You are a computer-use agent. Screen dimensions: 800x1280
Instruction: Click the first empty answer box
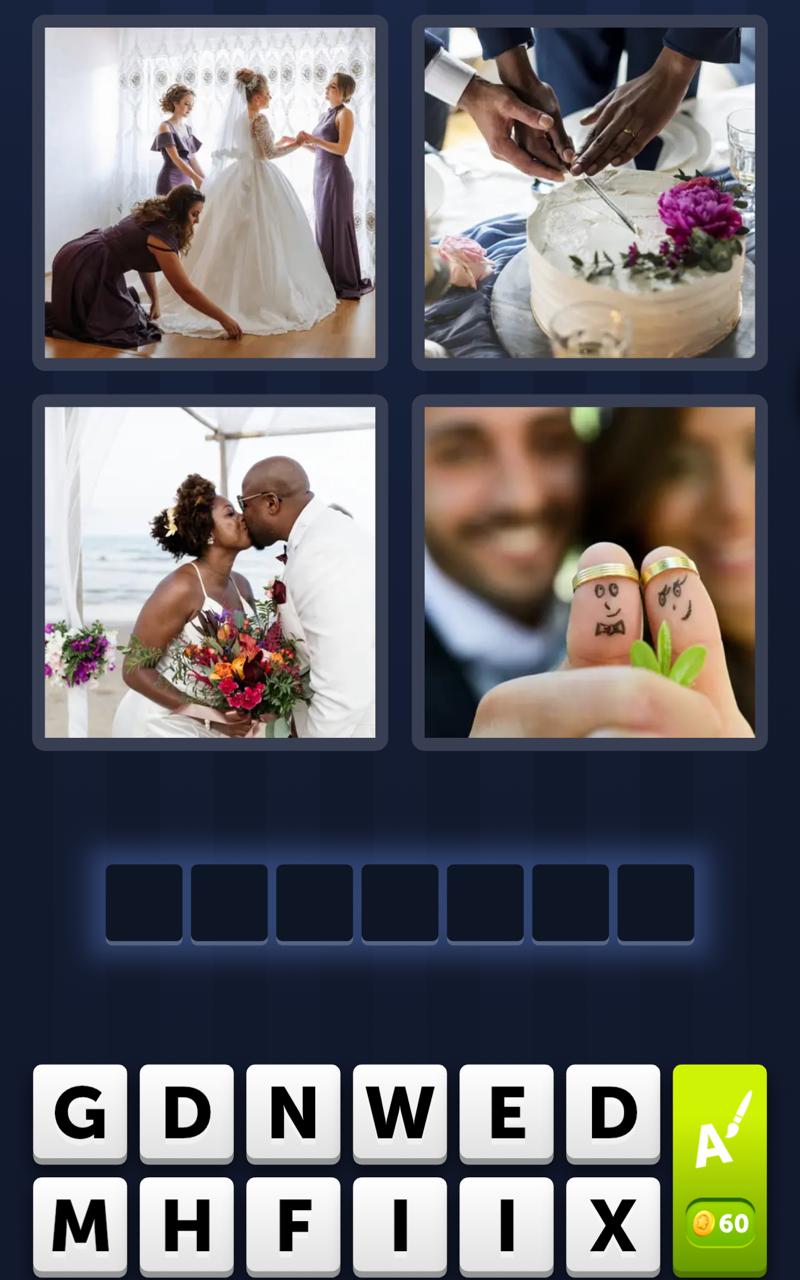point(145,902)
